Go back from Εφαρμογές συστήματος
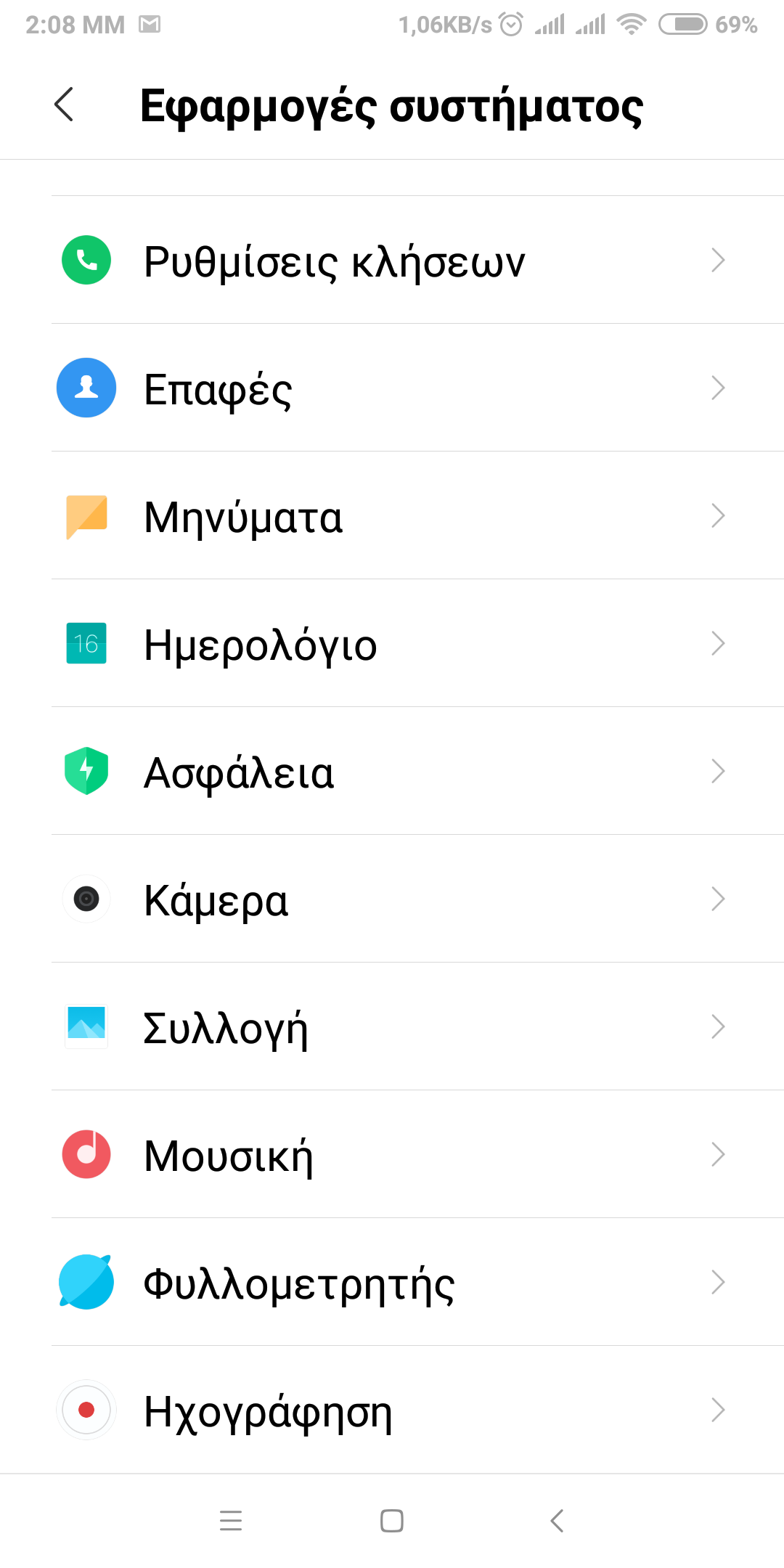Screen dimensions: 784x1568 (64, 105)
